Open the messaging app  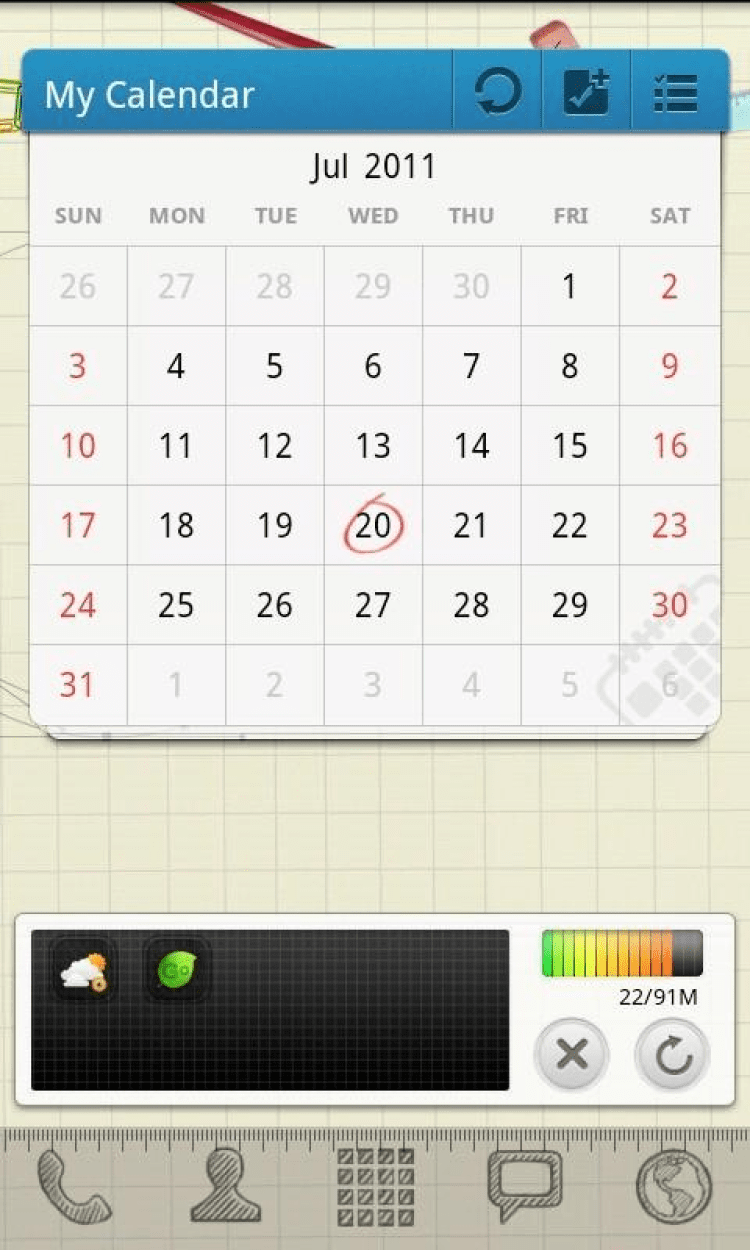click(524, 1184)
